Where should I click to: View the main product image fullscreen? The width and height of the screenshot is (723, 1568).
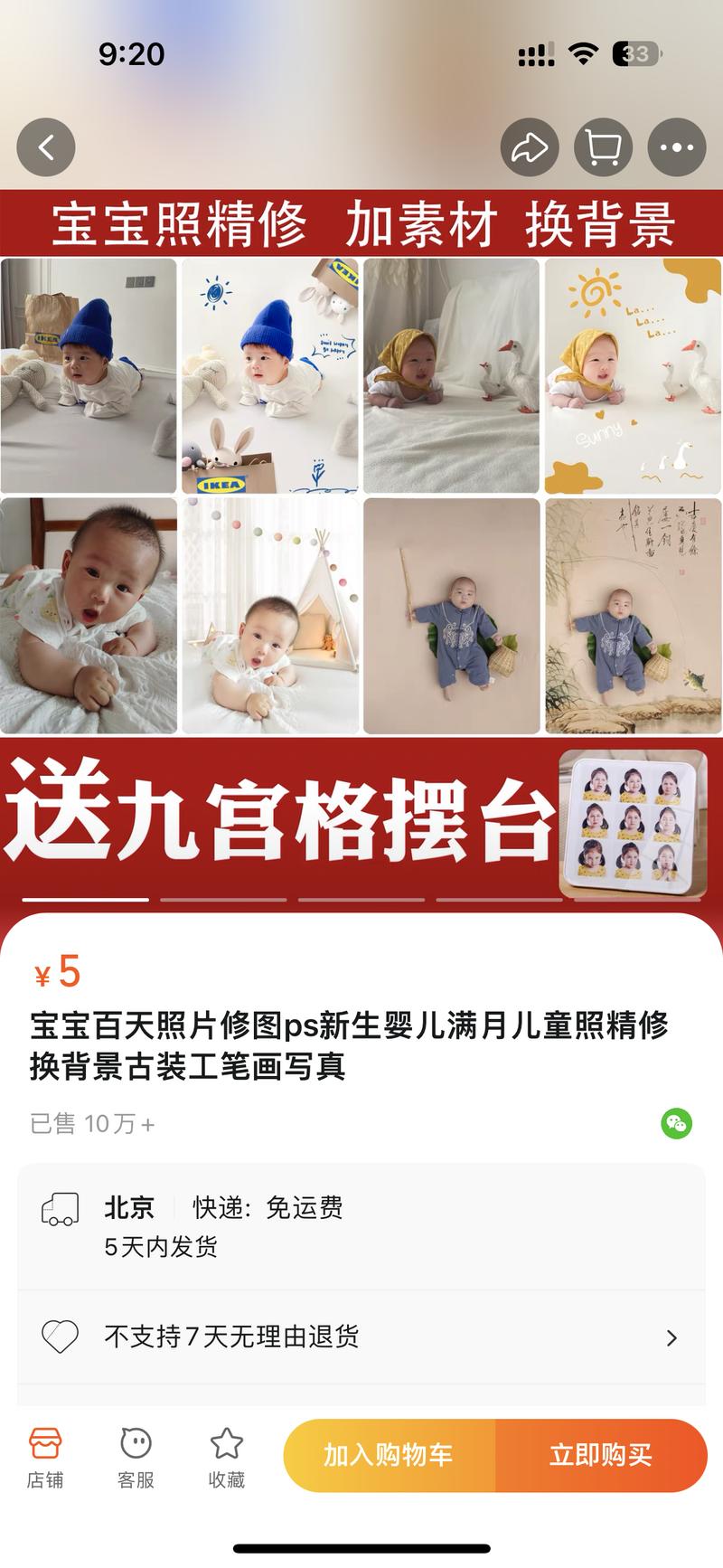point(361,543)
